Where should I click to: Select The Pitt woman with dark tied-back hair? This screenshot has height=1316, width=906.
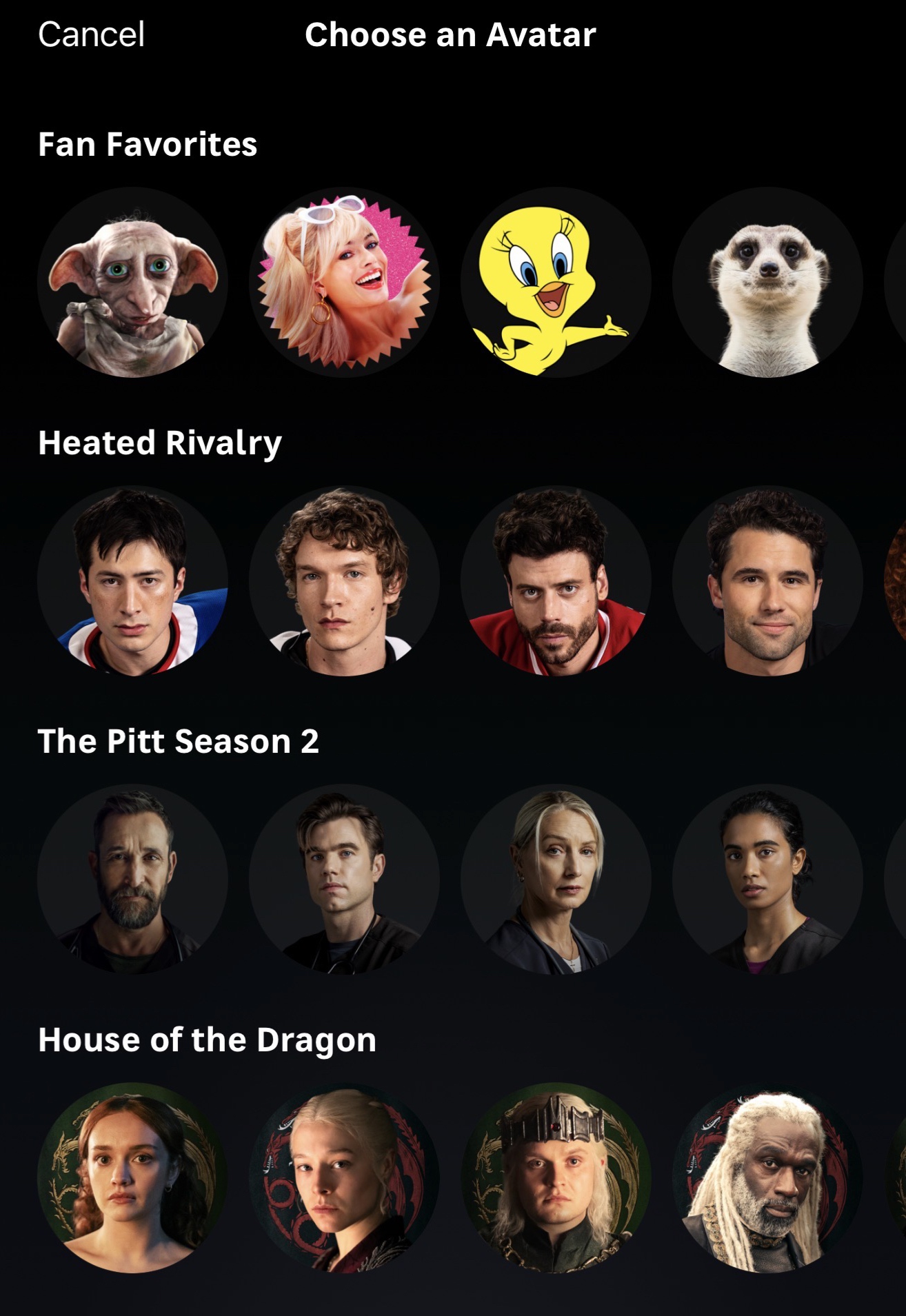[767, 880]
